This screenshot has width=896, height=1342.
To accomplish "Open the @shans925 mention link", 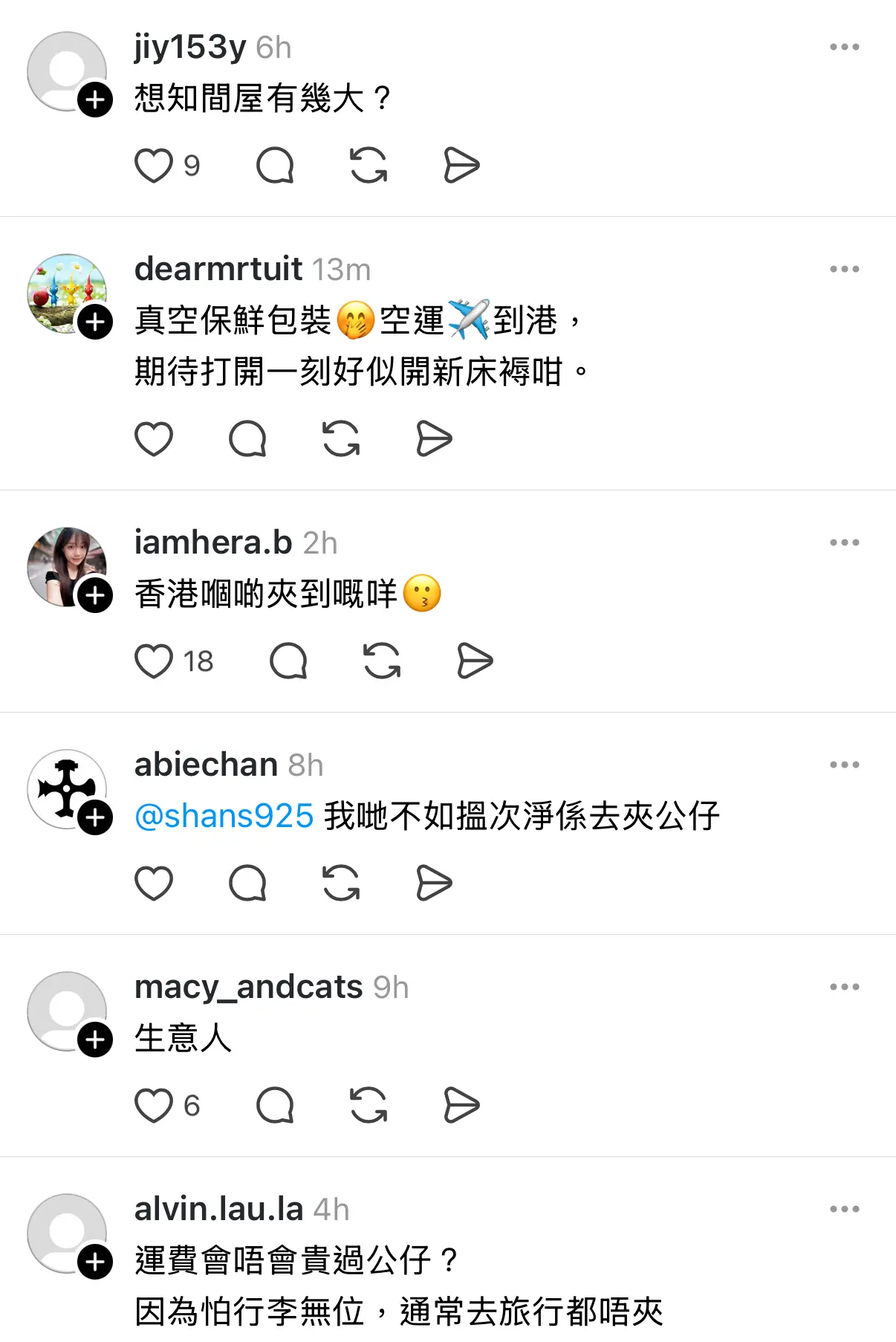I will click(224, 816).
